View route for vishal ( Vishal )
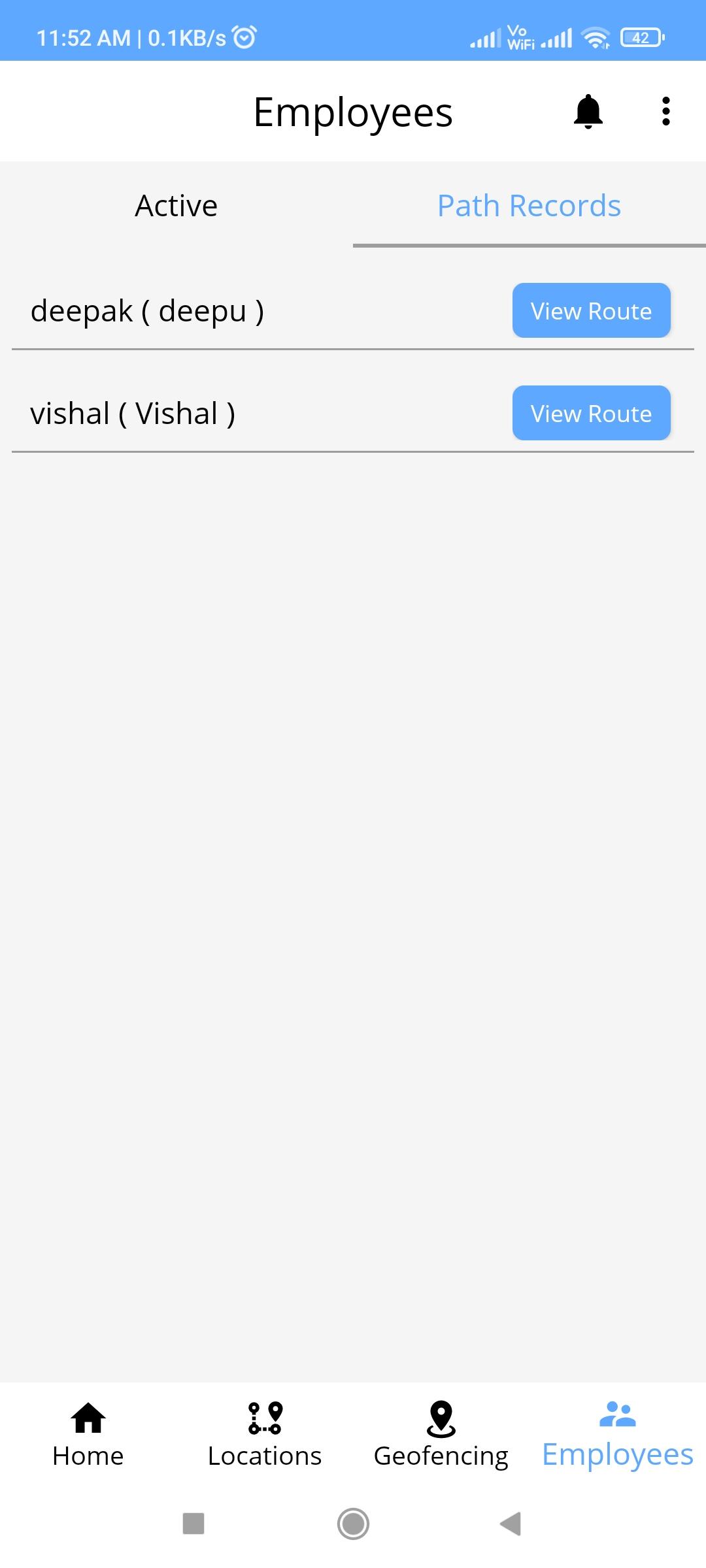Viewport: 706px width, 1568px height. click(x=592, y=413)
